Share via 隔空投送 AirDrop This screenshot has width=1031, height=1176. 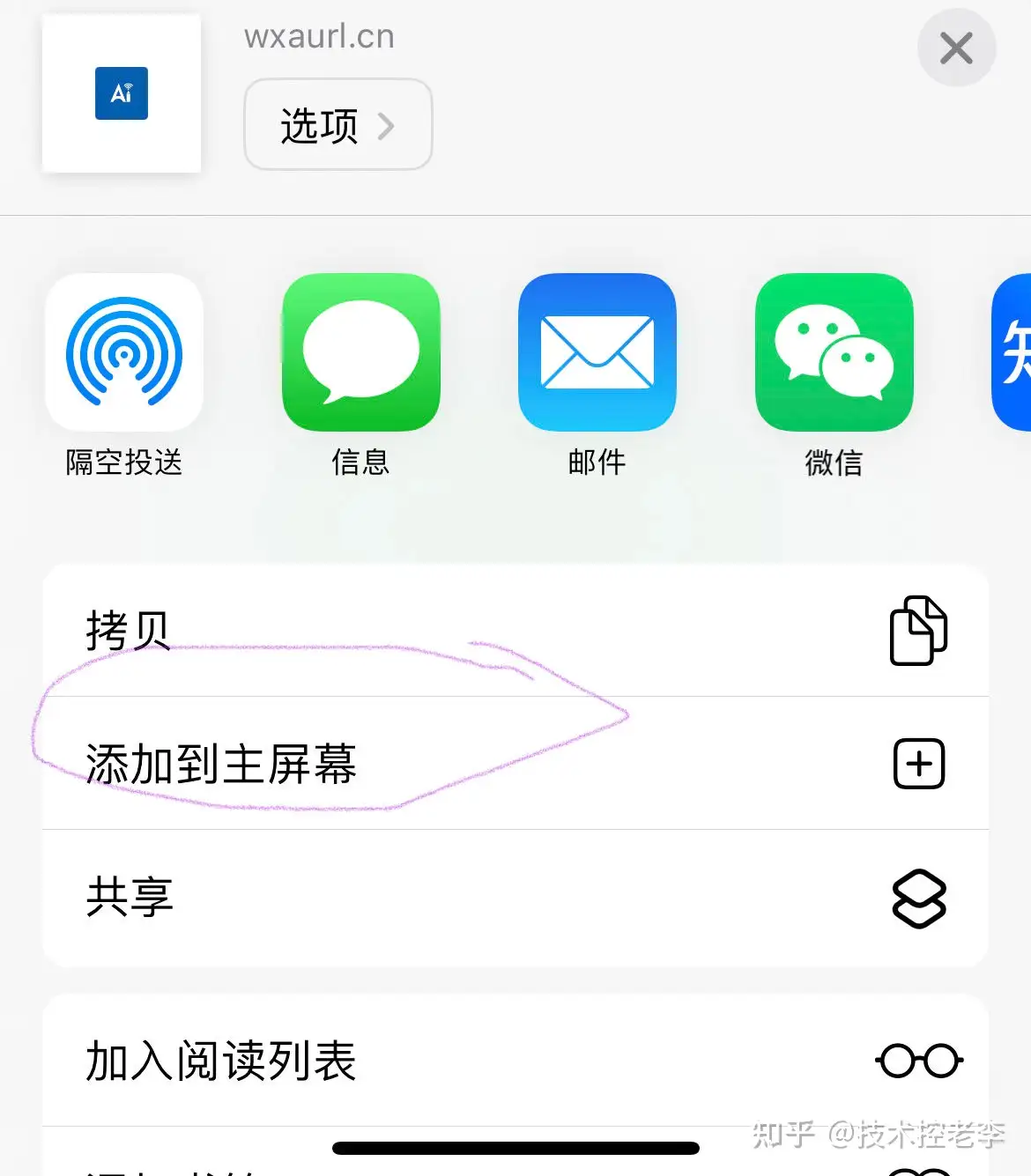[124, 353]
